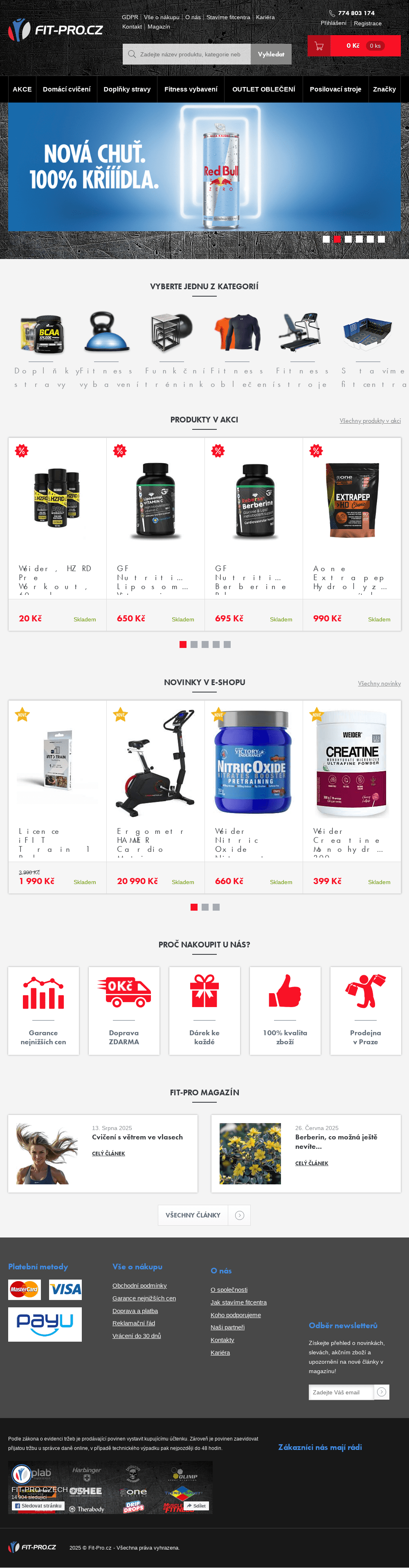The height and width of the screenshot is (1568, 409).
Task: Open the Přihlášení login link
Action: tap(333, 23)
